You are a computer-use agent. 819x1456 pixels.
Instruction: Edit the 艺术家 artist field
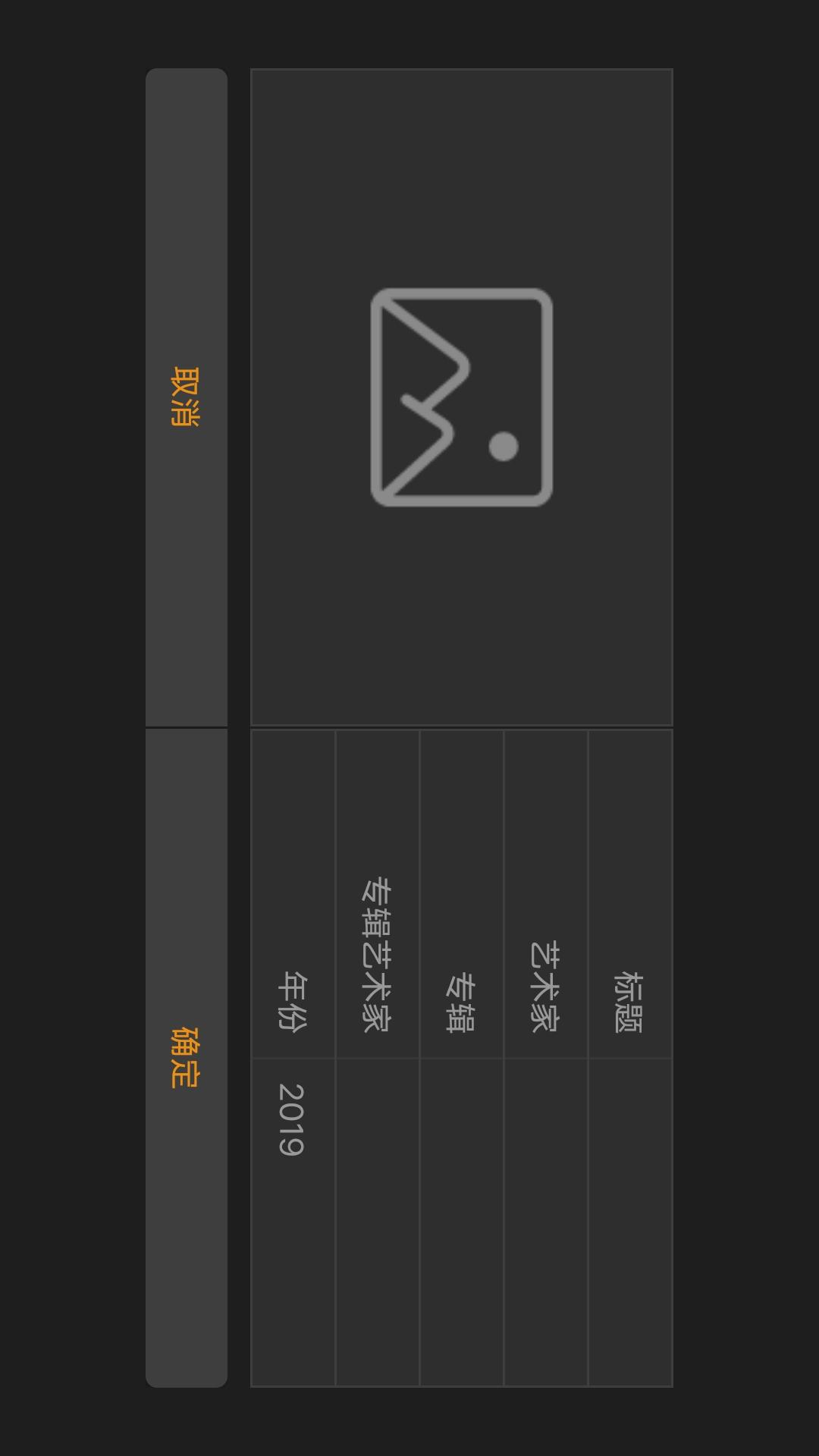546,1222
